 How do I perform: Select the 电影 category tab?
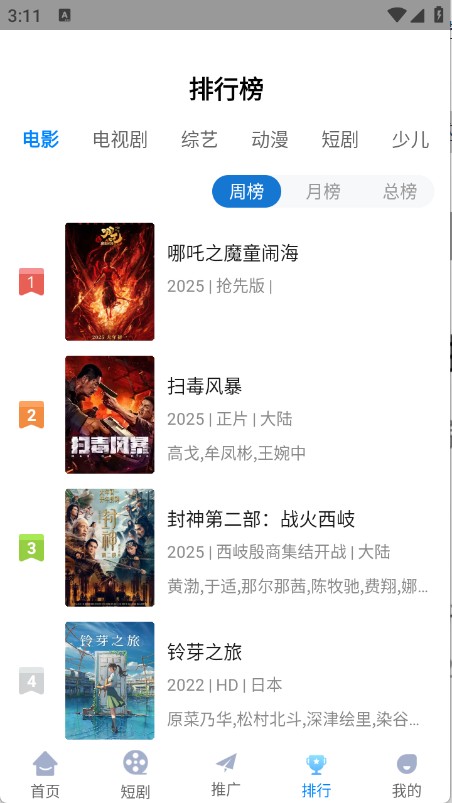click(x=41, y=139)
